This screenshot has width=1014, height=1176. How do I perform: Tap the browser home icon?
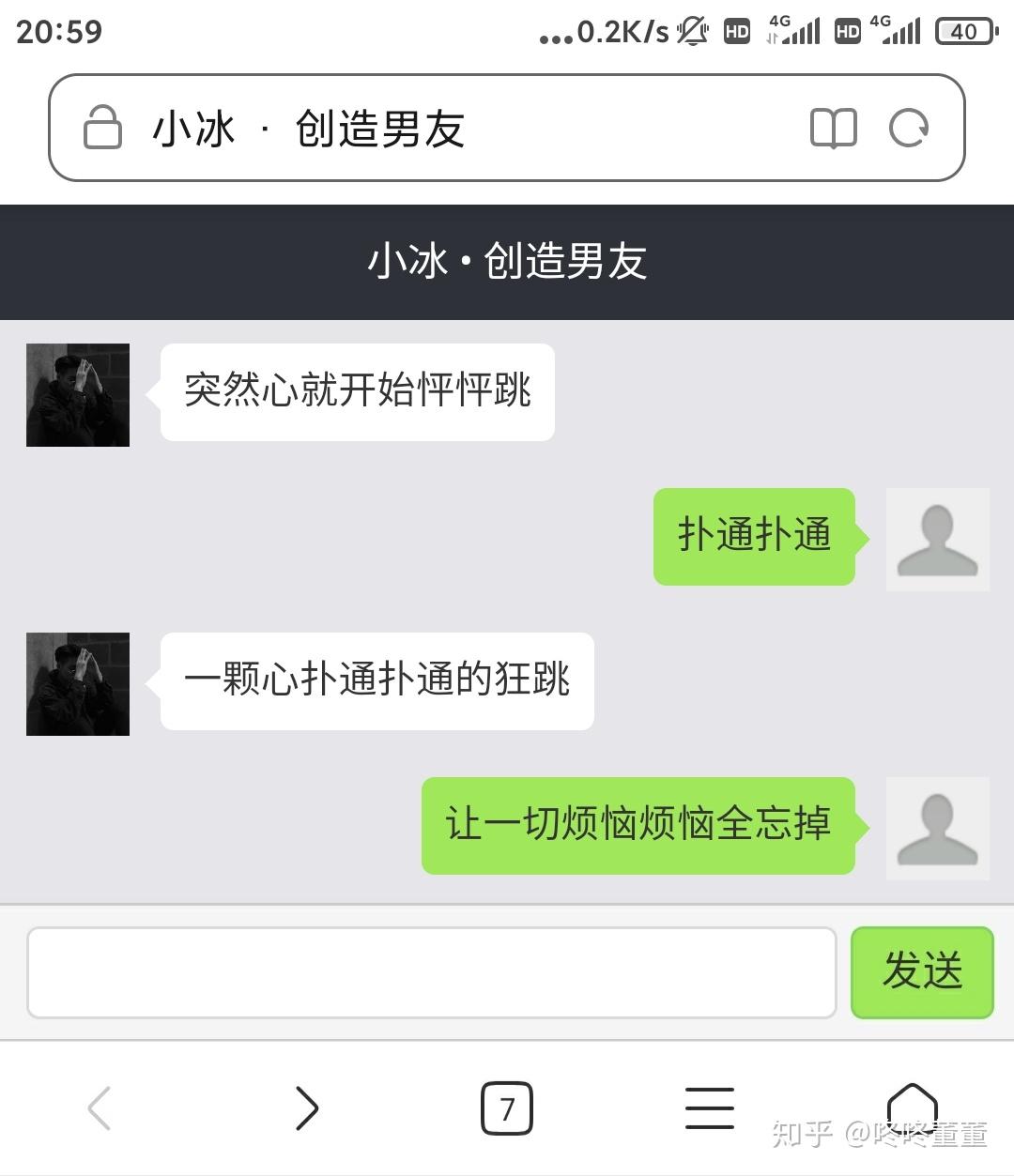pyautogui.click(x=912, y=1107)
